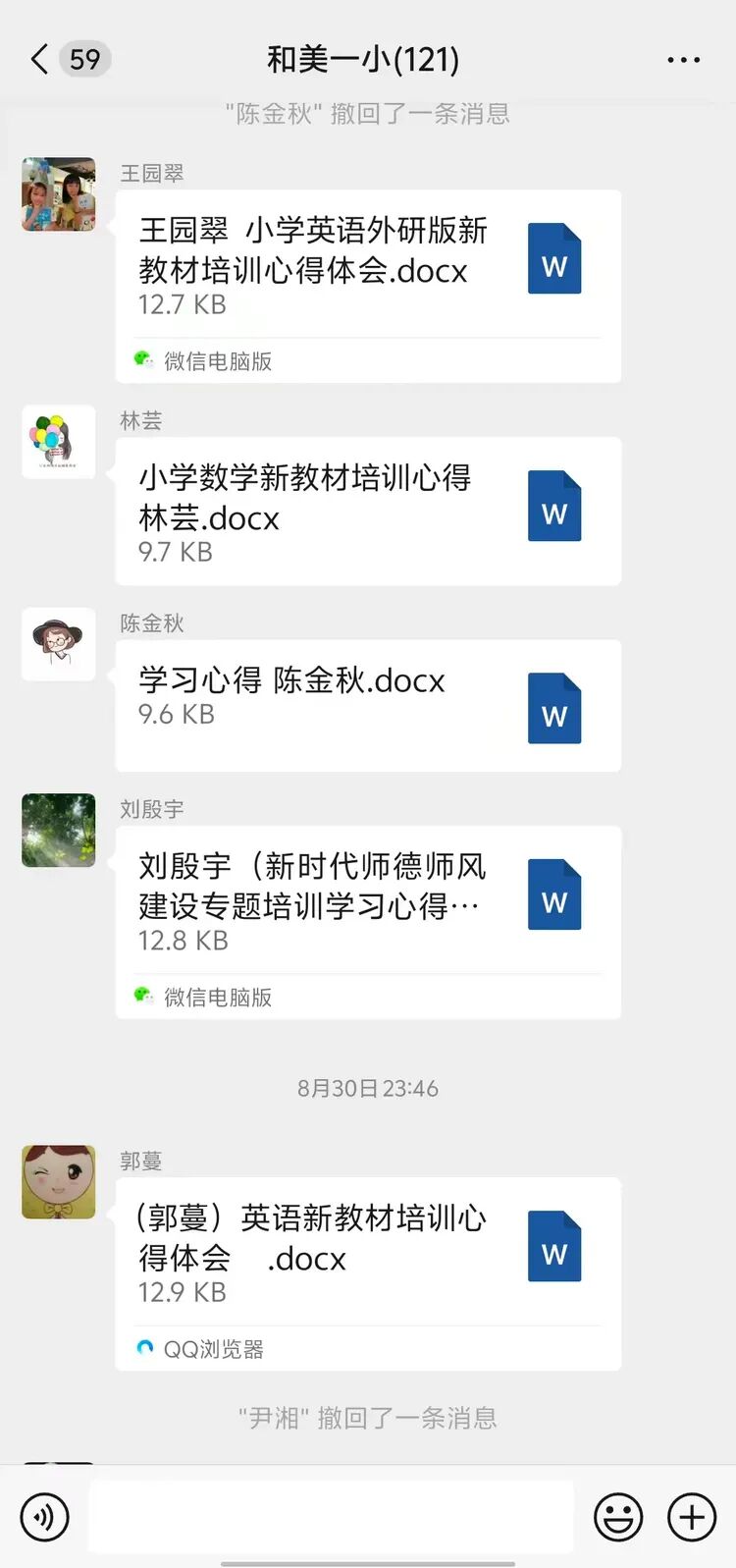View 陈金秋's profile avatar

(x=59, y=644)
